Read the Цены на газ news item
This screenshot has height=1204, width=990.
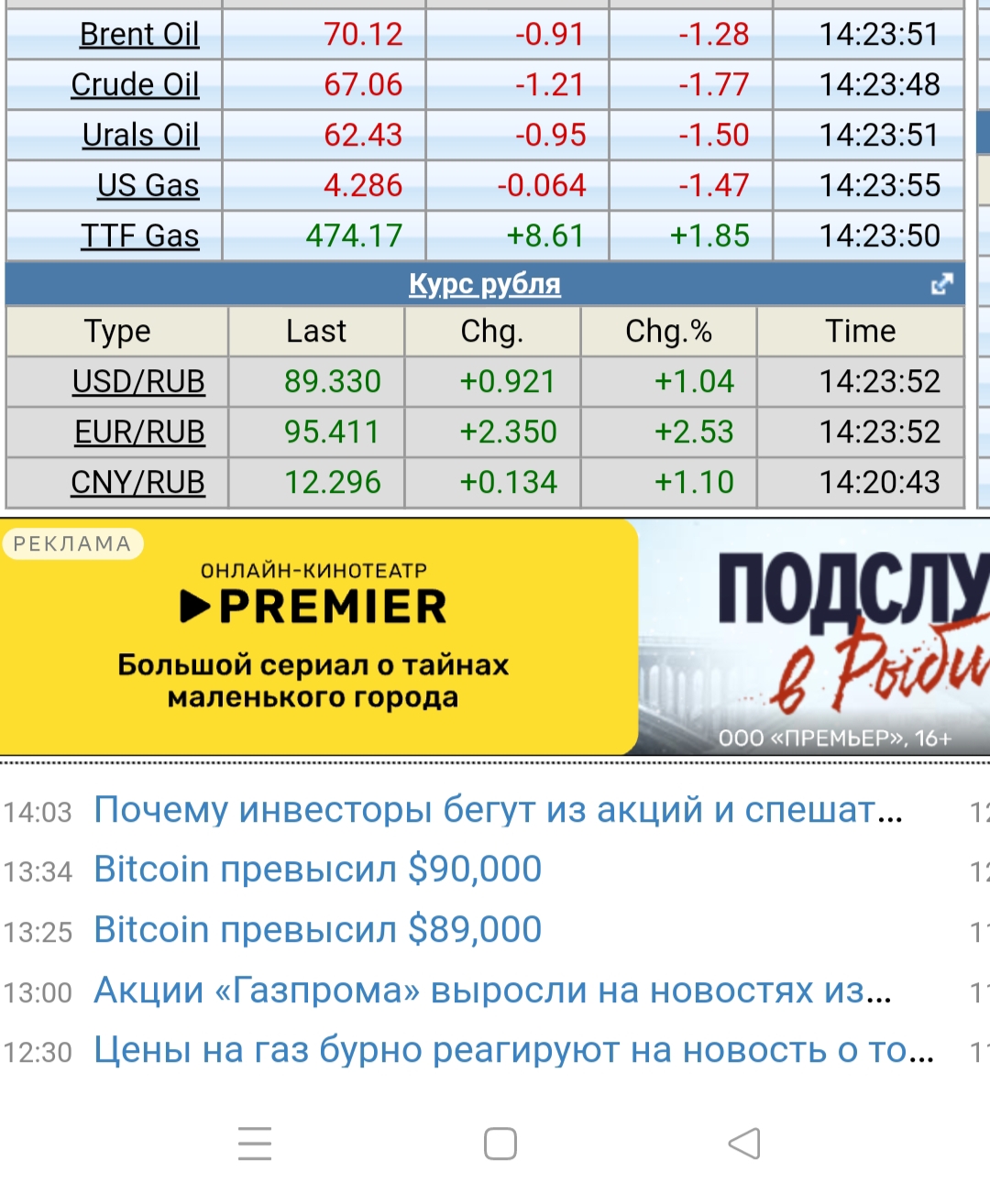(513, 1050)
